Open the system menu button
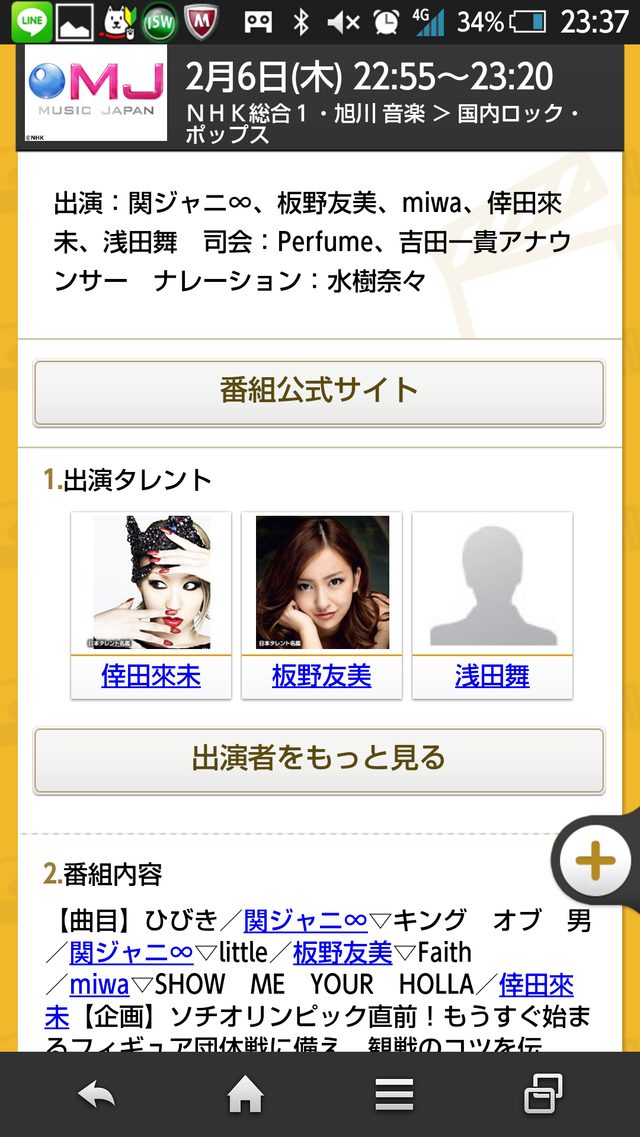 tap(394, 1096)
